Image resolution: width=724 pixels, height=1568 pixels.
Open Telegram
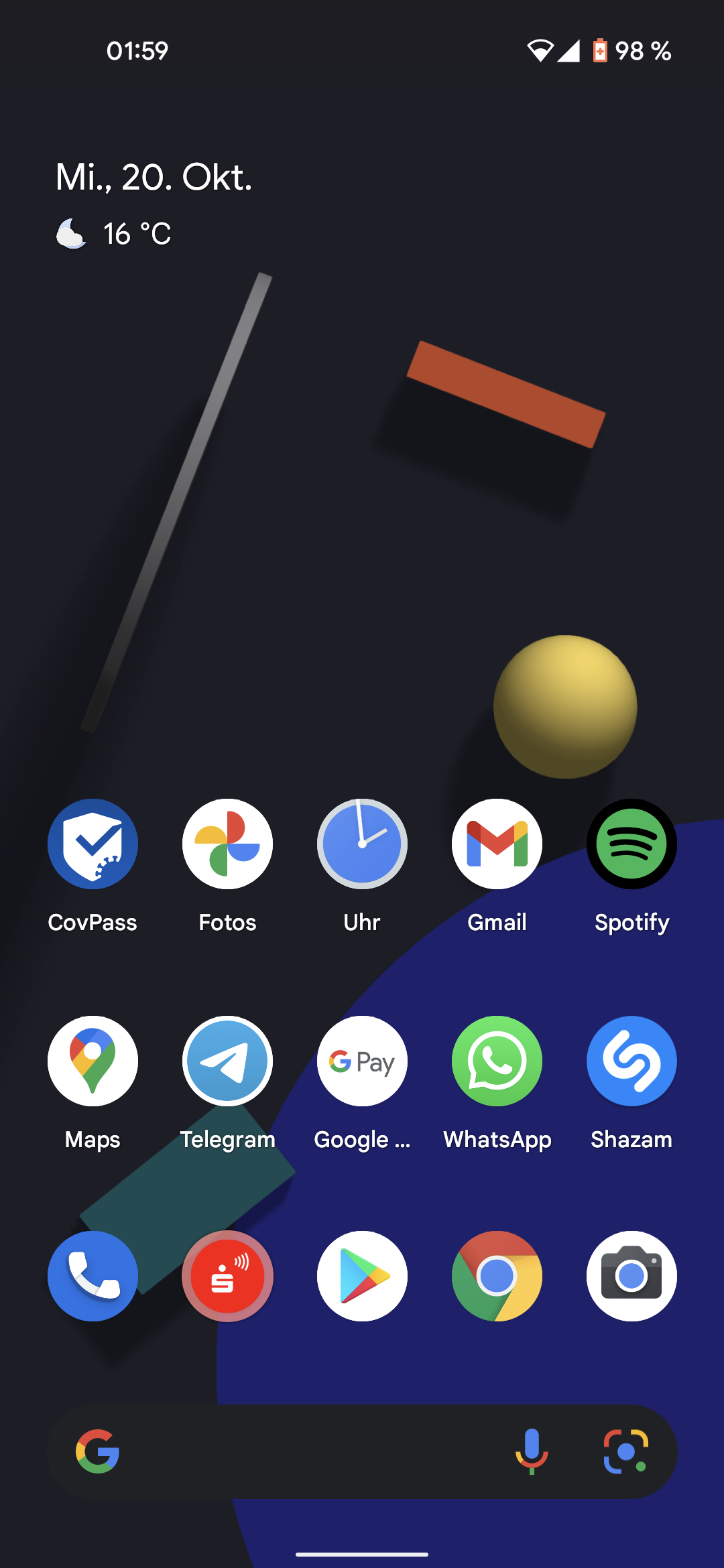227,1061
